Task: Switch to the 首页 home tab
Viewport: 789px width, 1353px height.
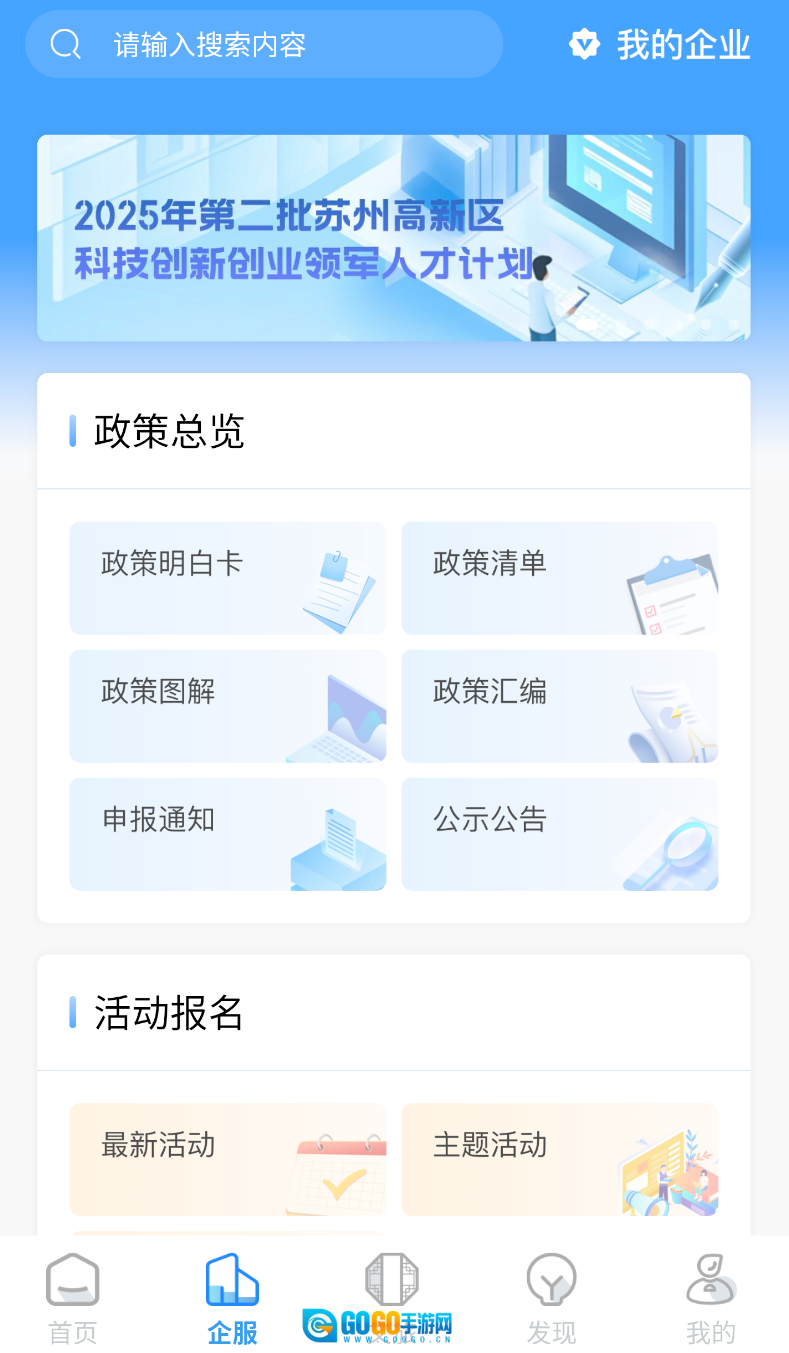Action: [71, 1295]
